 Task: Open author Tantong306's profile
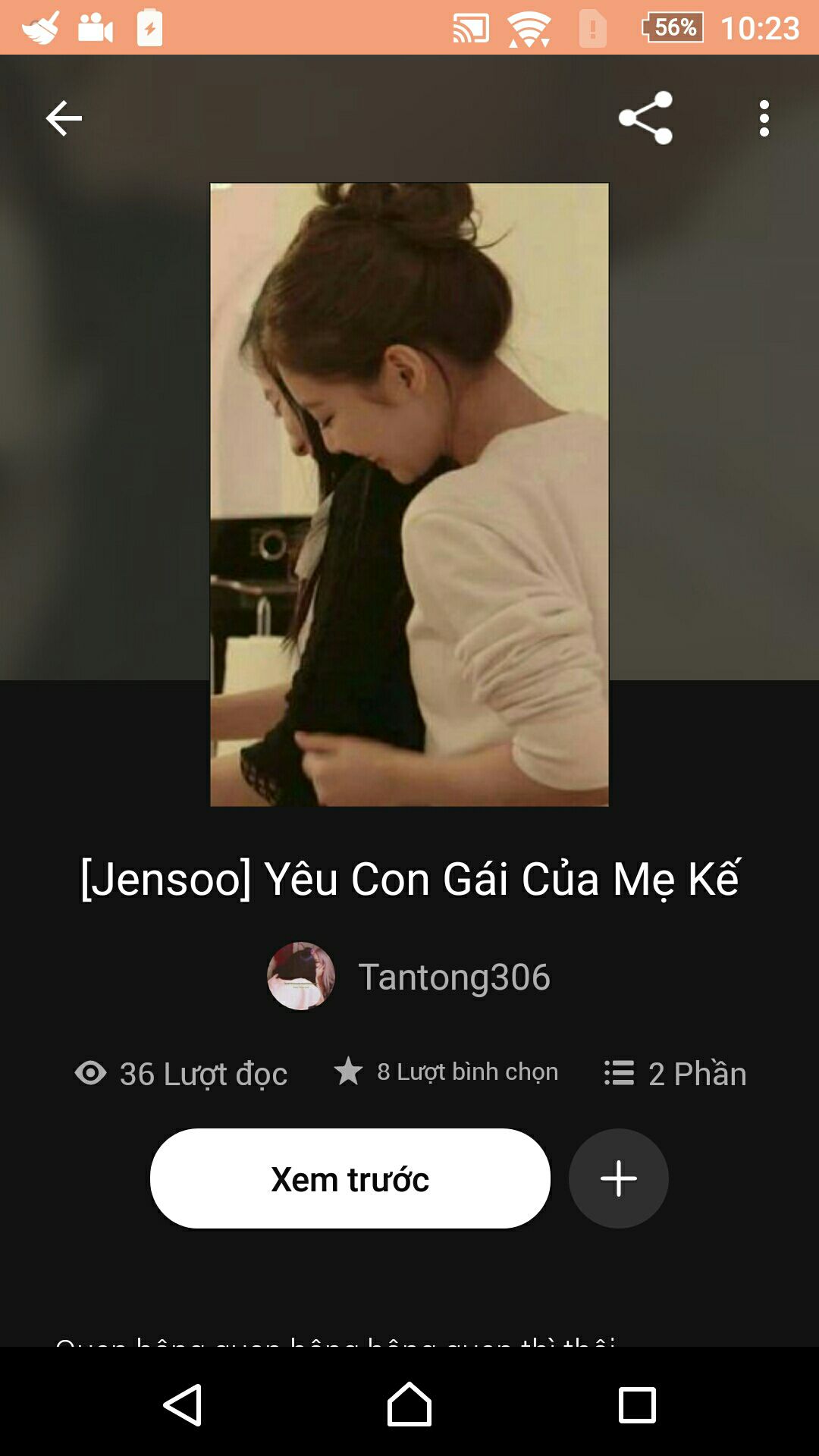[409, 976]
